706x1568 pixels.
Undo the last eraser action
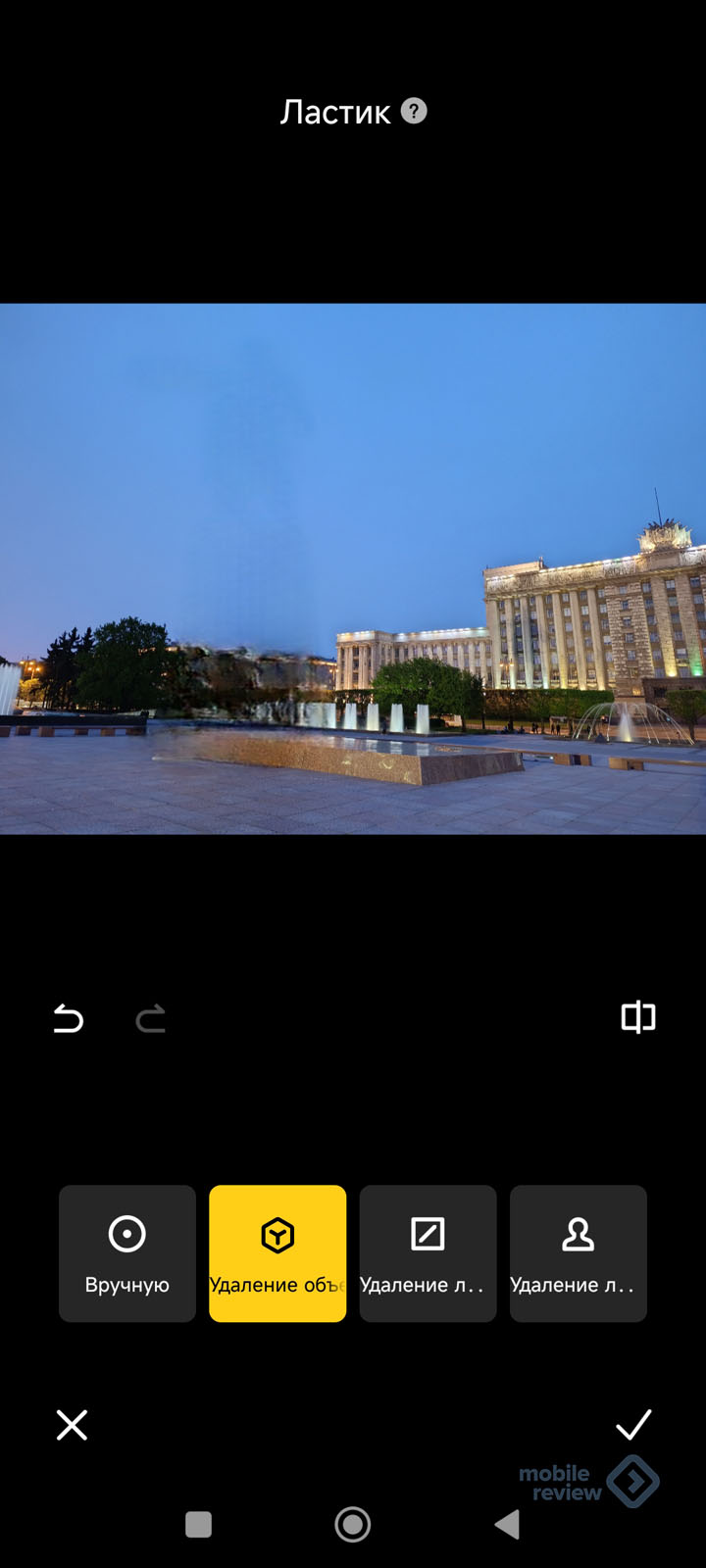click(x=68, y=1019)
